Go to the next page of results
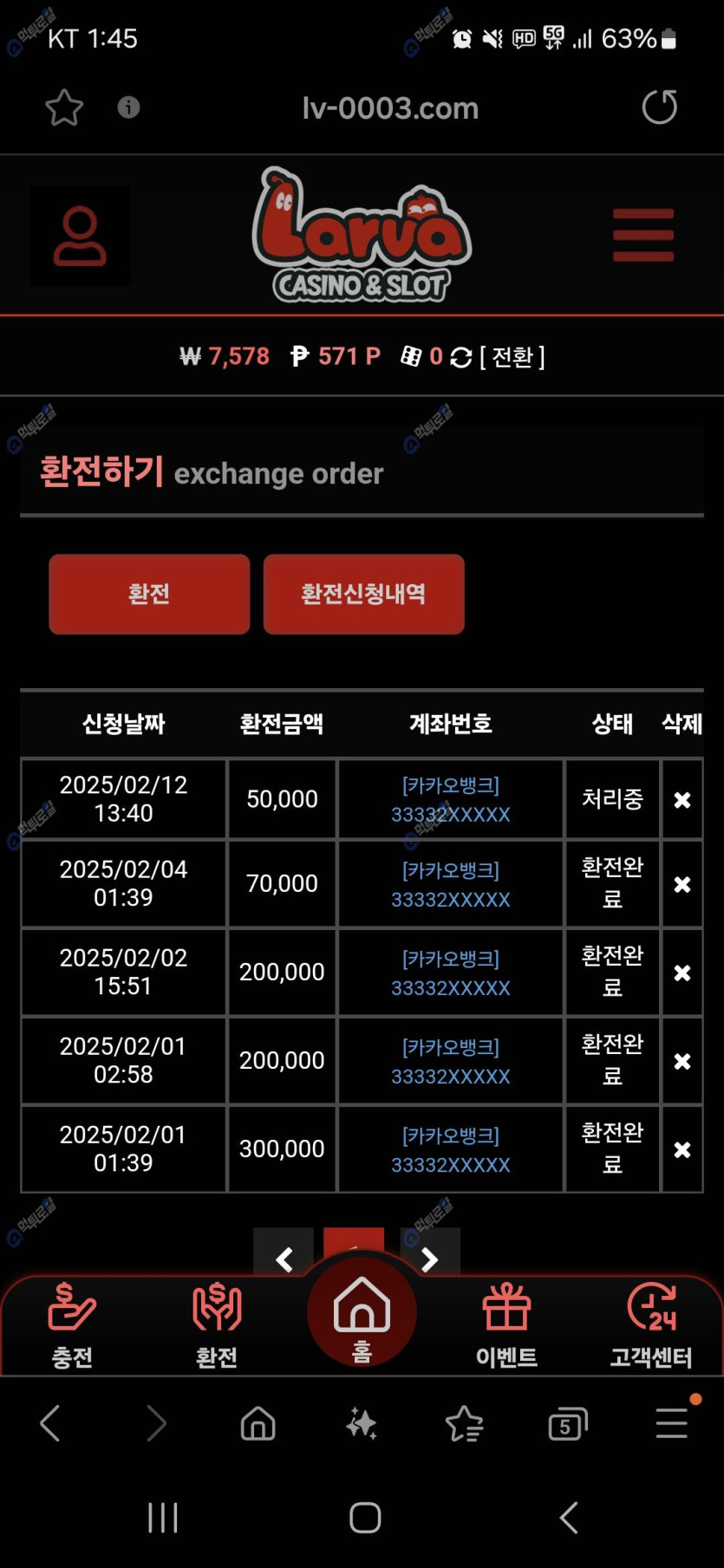The image size is (724, 1568). tap(429, 1258)
